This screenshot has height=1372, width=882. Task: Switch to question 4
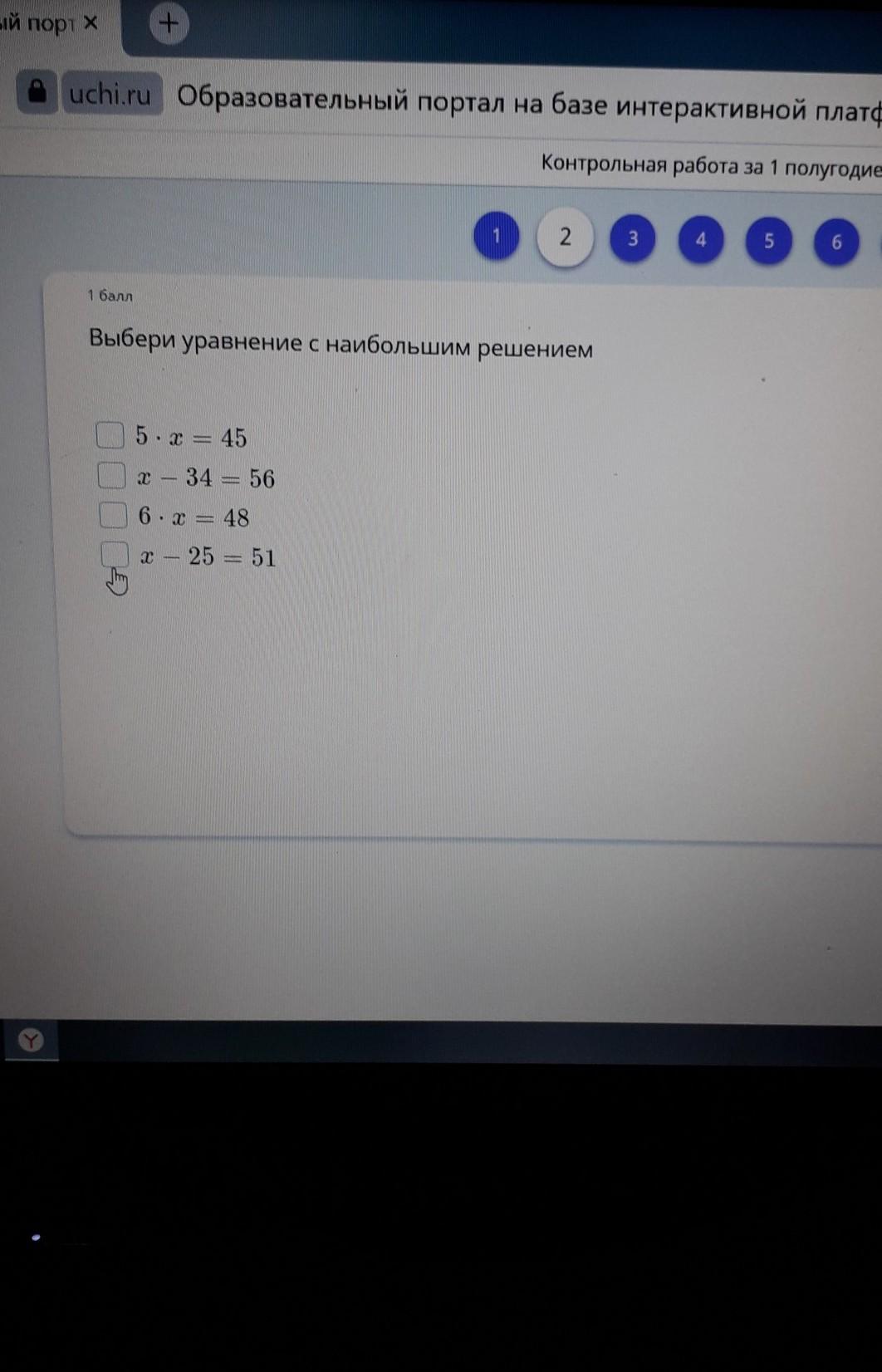700,239
